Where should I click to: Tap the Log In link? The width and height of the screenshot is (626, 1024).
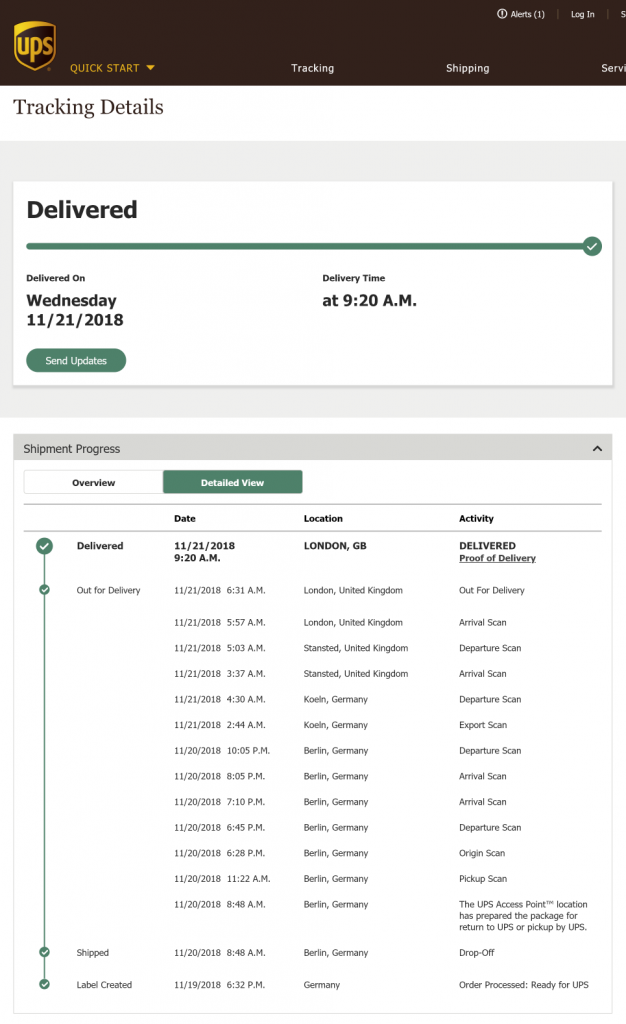(582, 14)
